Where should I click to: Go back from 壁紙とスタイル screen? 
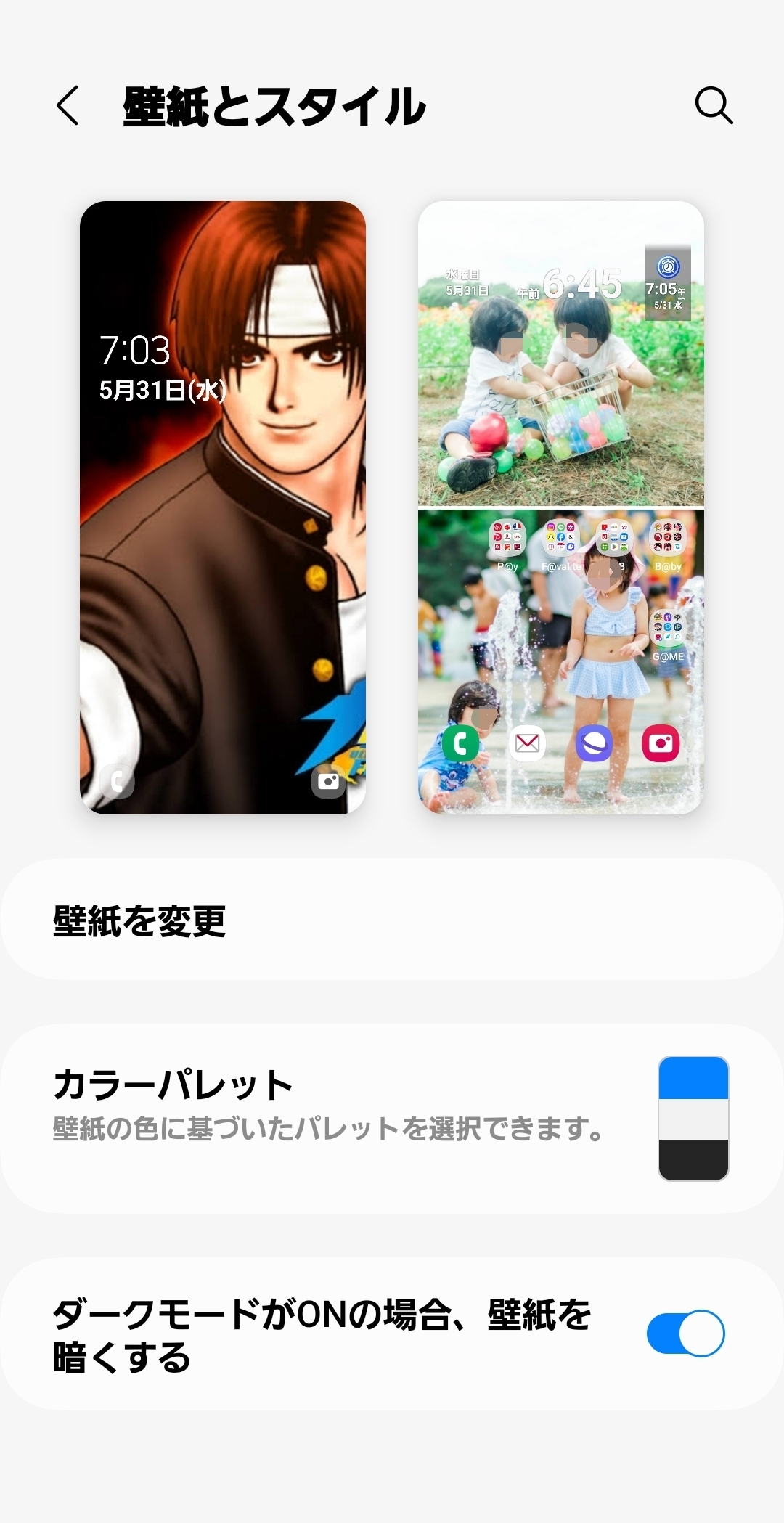click(68, 106)
